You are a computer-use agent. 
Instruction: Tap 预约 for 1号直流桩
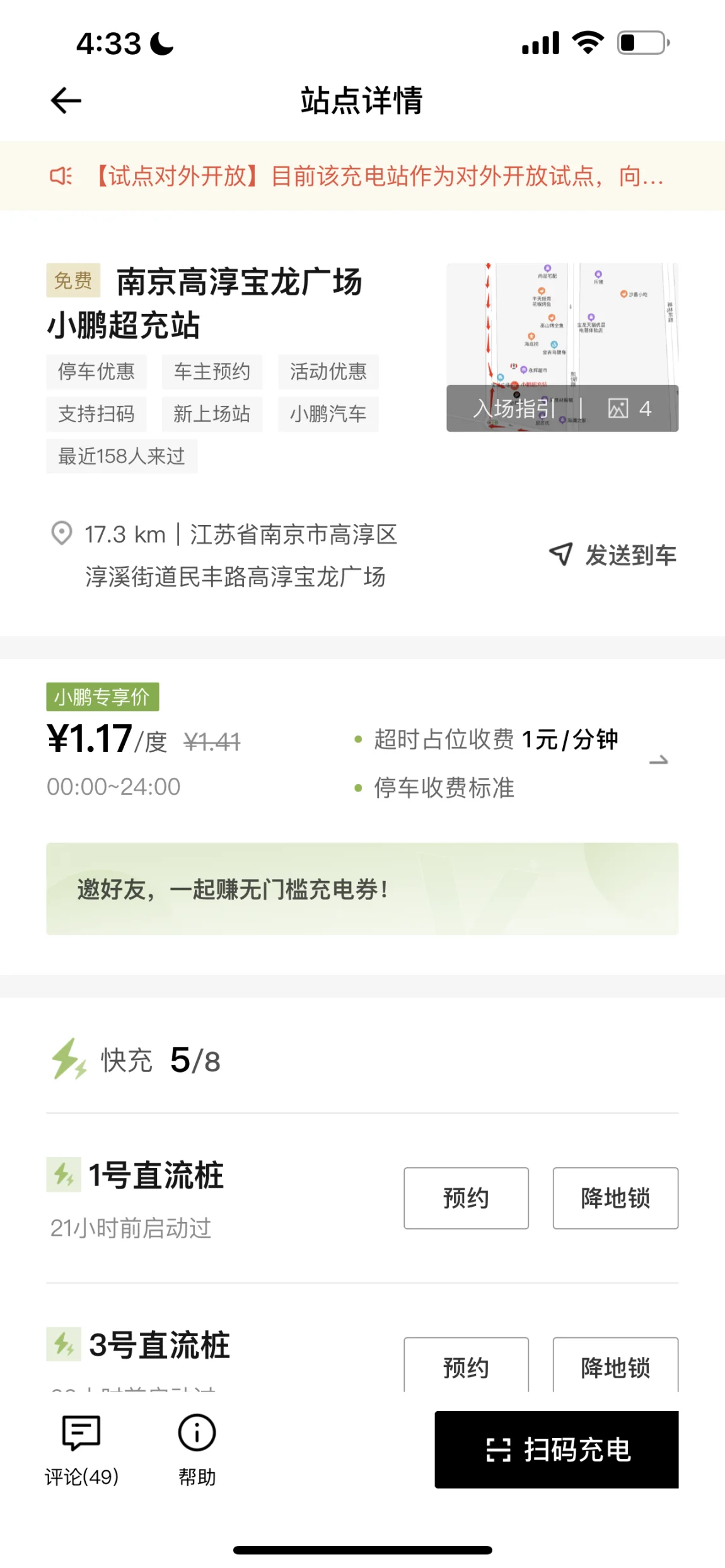[466, 1198]
